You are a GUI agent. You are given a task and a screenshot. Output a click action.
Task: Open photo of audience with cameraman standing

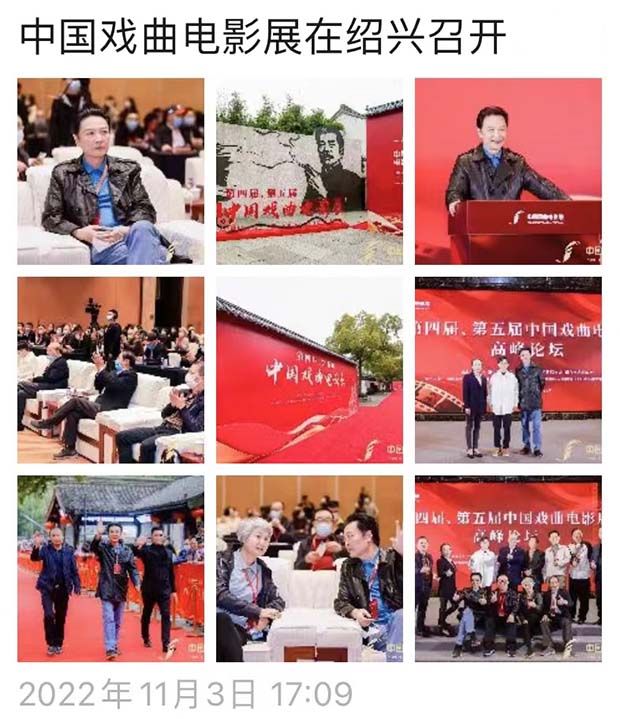[x=110, y=369]
